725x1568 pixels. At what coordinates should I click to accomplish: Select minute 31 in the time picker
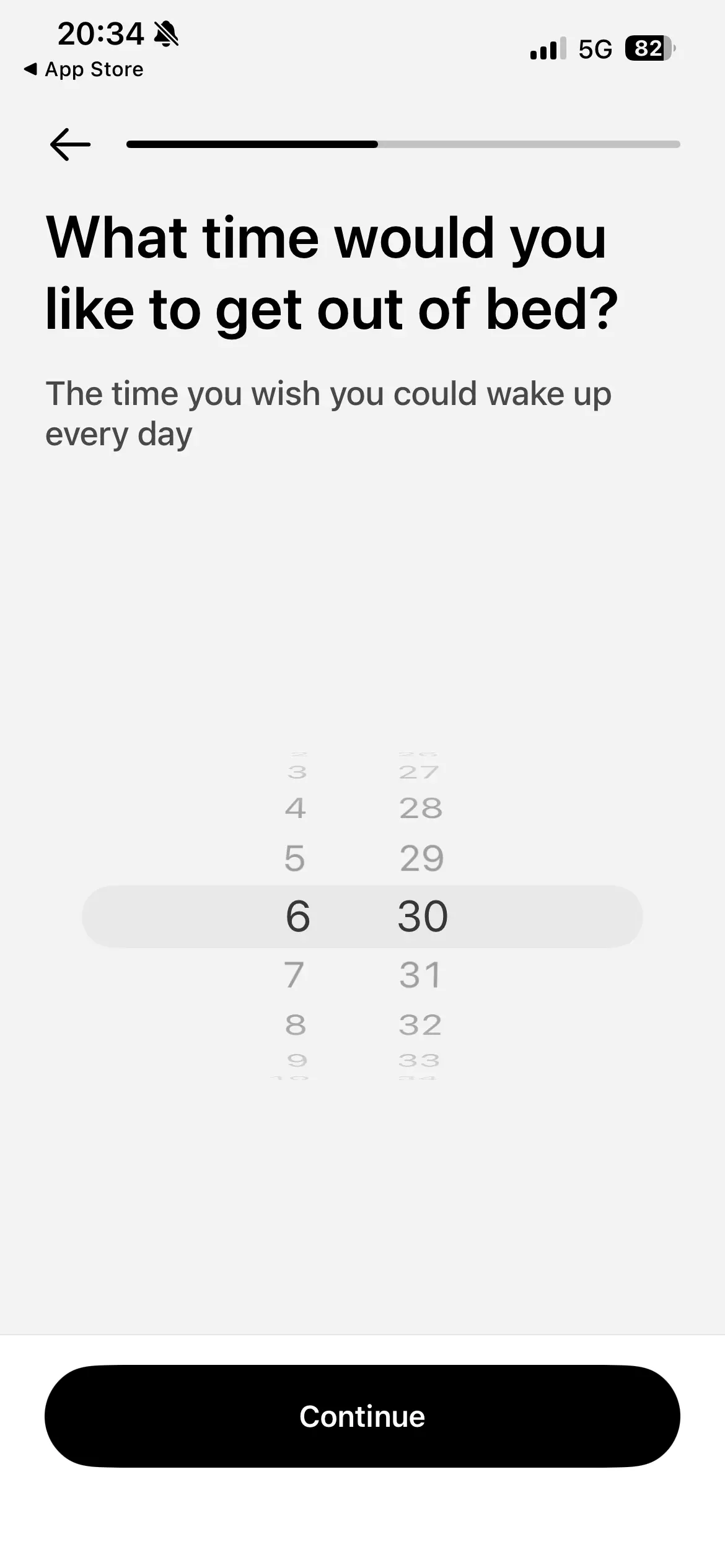[420, 975]
